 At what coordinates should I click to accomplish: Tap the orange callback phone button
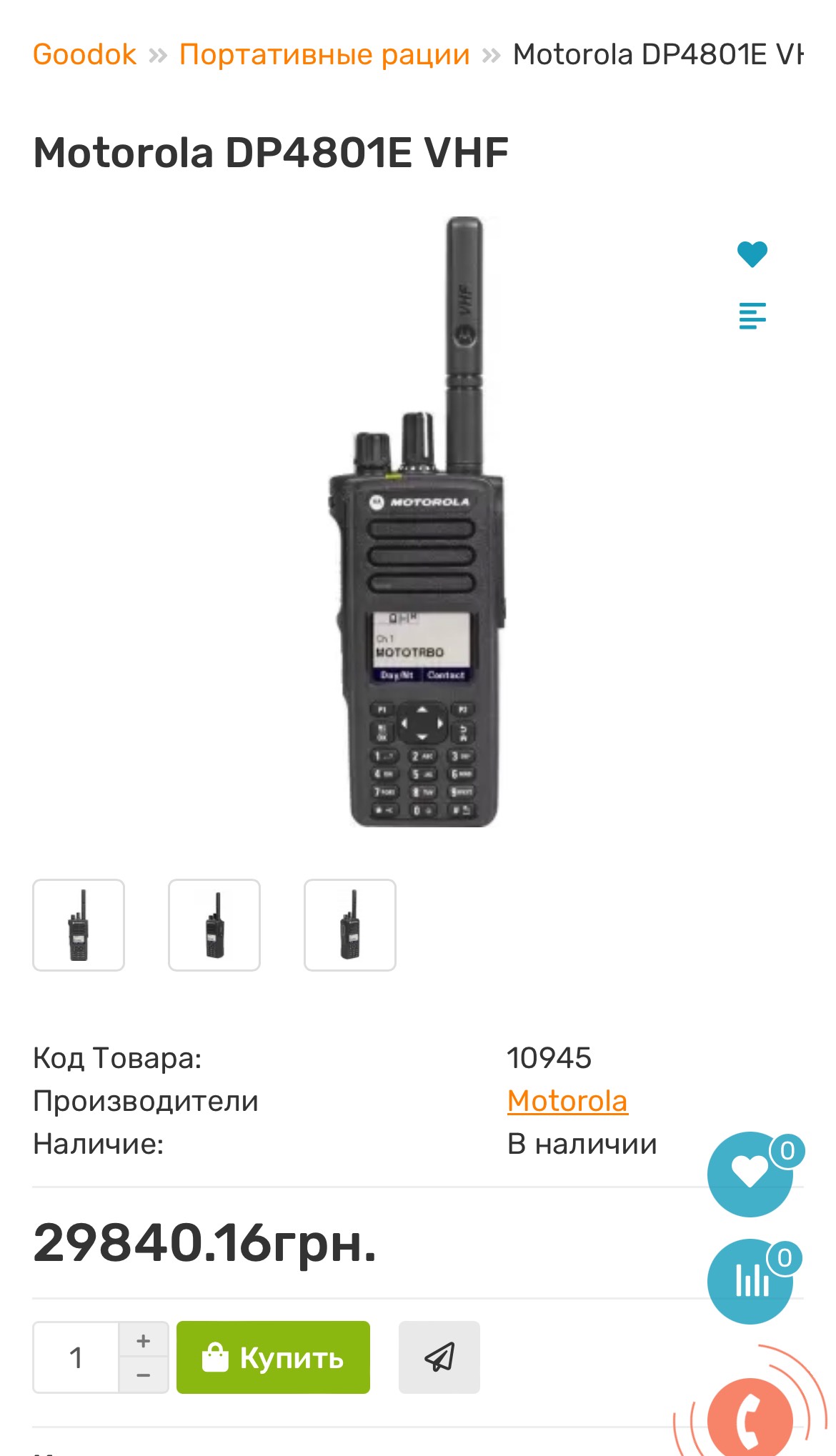[x=750, y=1418]
